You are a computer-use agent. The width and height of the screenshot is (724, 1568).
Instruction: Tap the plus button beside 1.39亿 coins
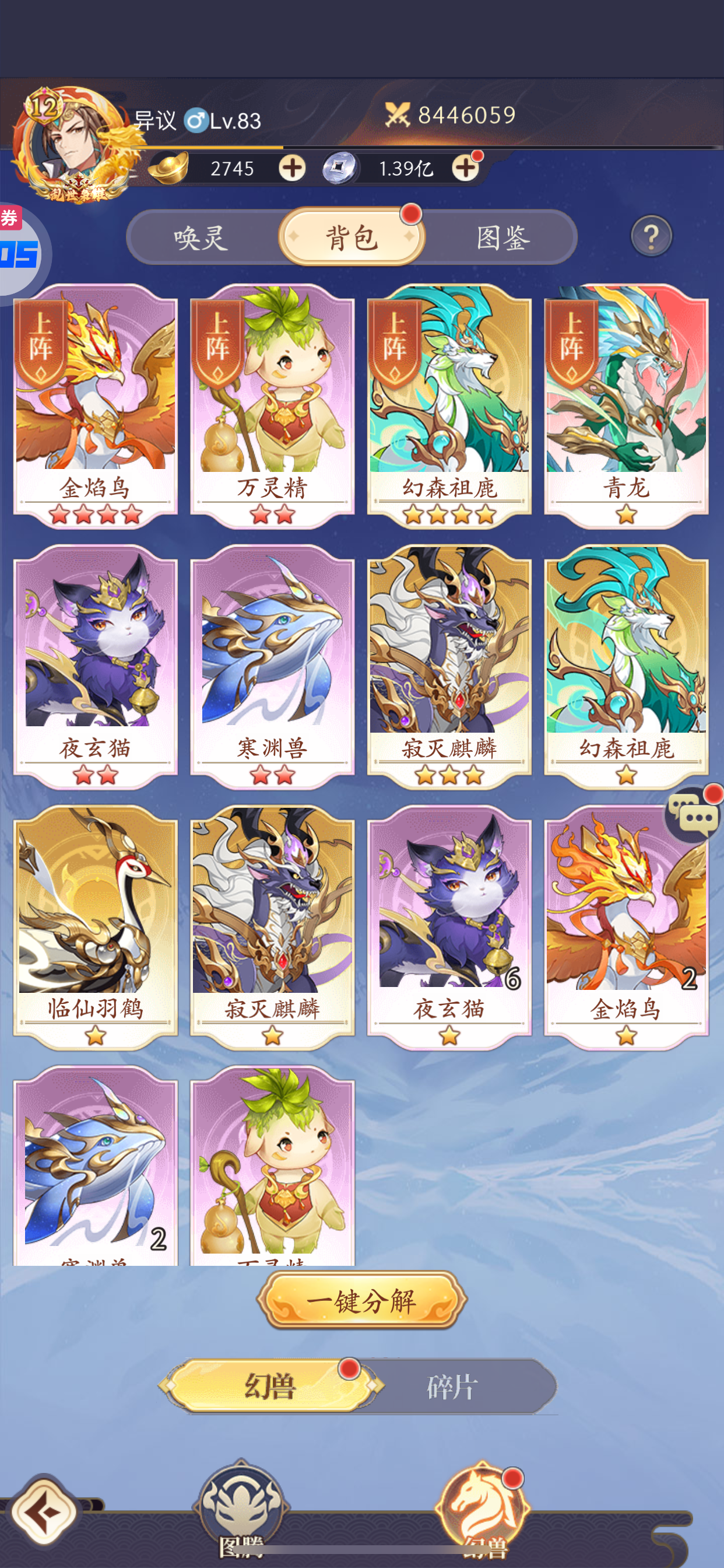[465, 167]
